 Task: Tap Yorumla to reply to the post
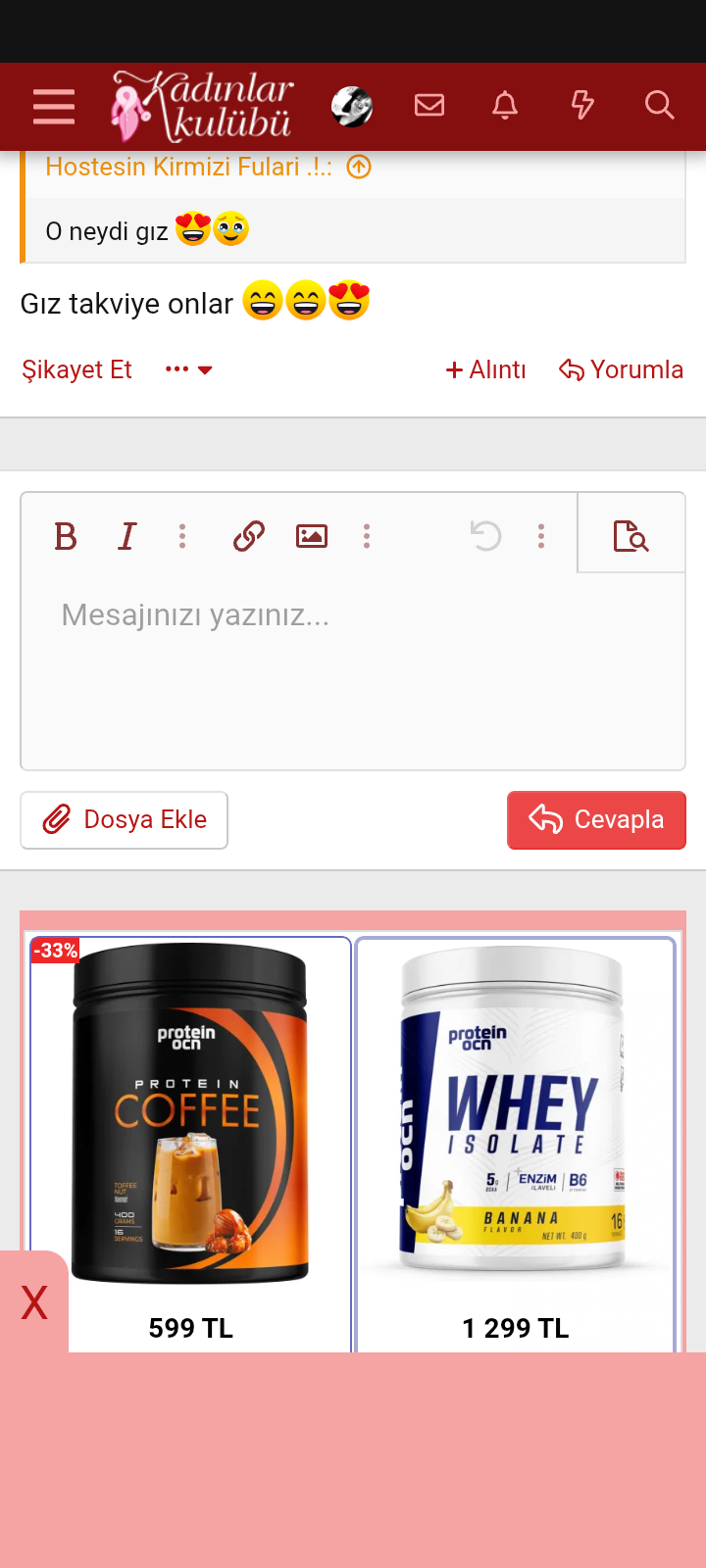pyautogui.click(x=621, y=369)
